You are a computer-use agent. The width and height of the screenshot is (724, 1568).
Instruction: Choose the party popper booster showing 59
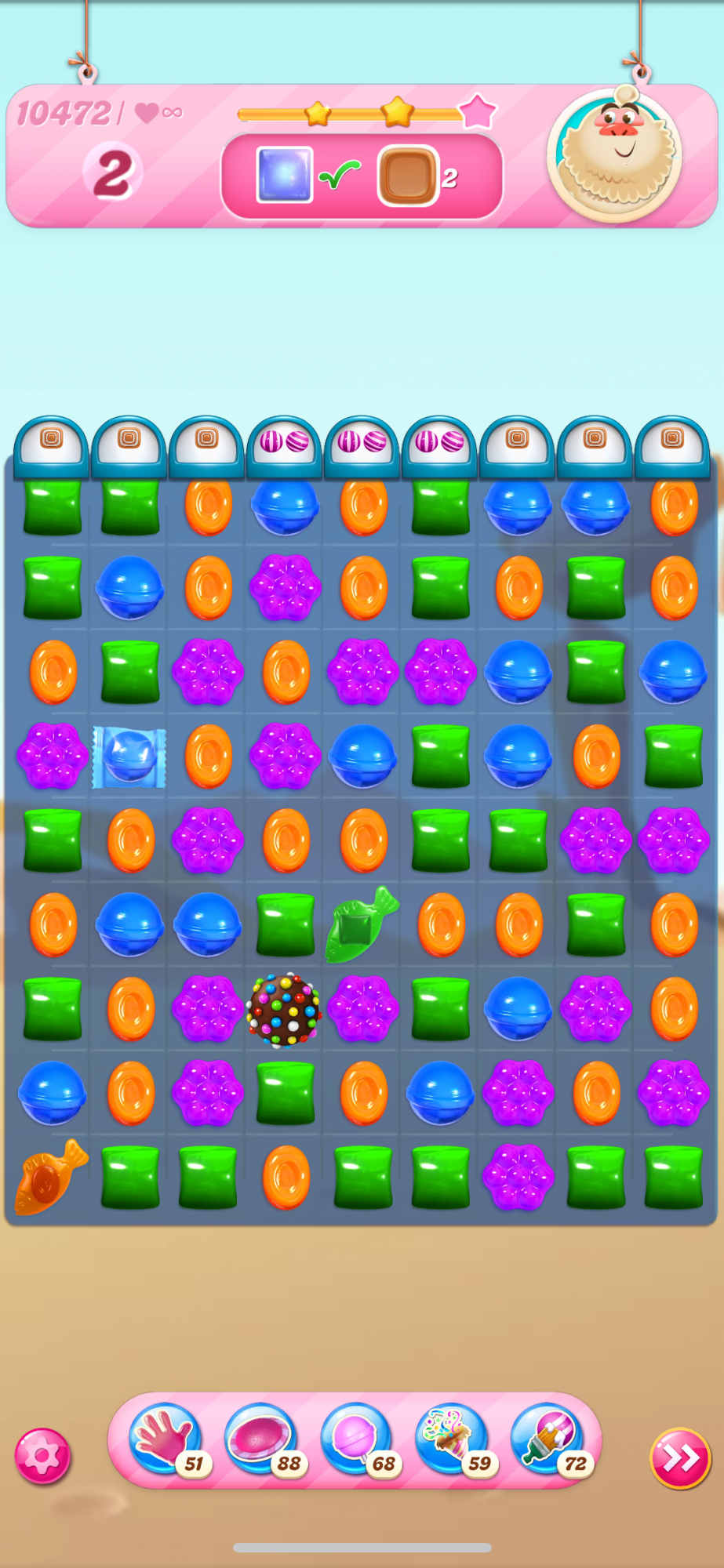[x=452, y=1439]
